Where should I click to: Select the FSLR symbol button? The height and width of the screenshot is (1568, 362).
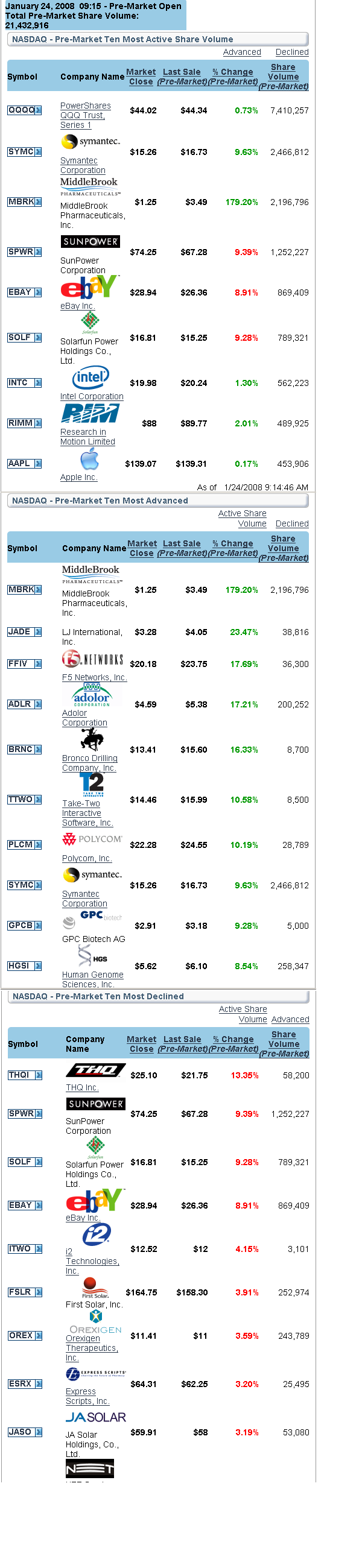pyautogui.click(x=25, y=1292)
